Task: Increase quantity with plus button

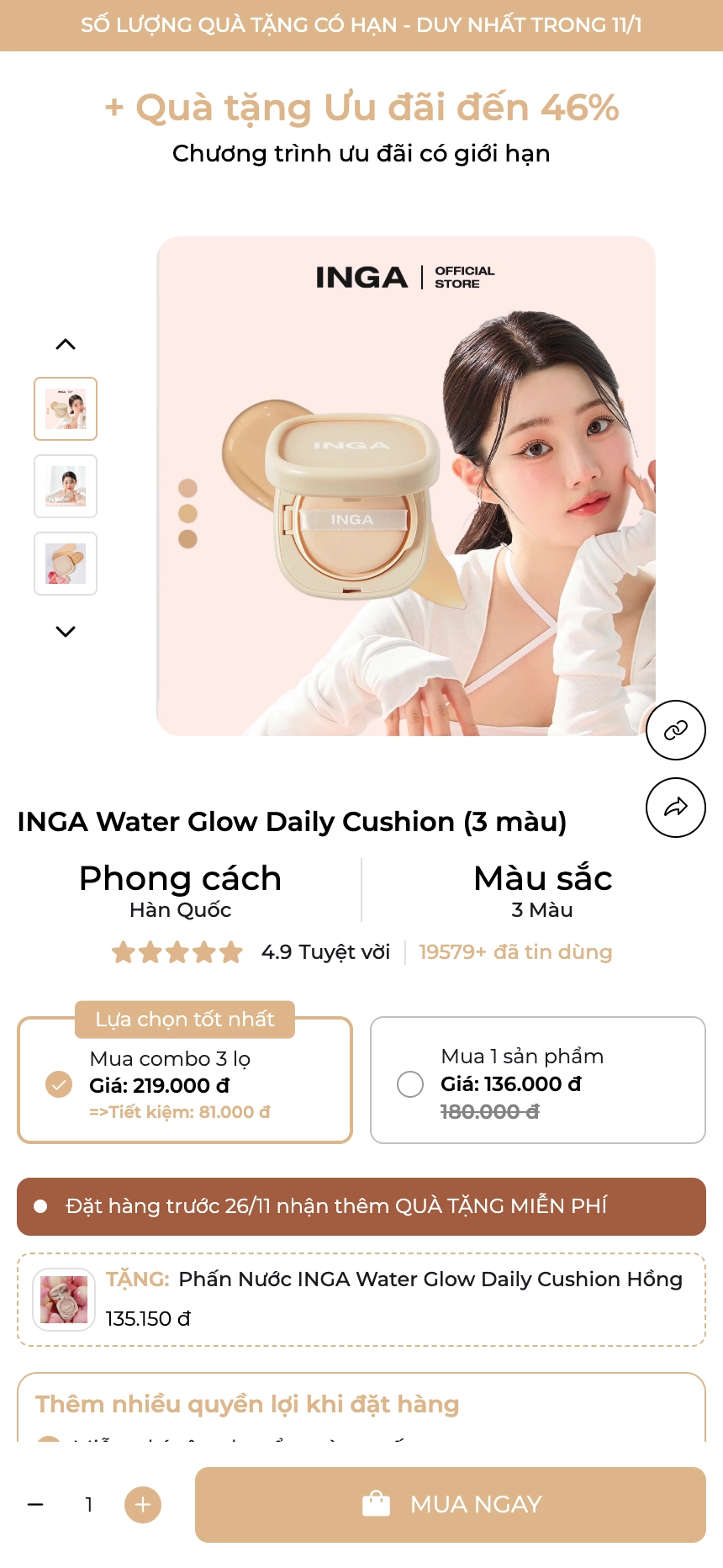Action: [143, 1504]
